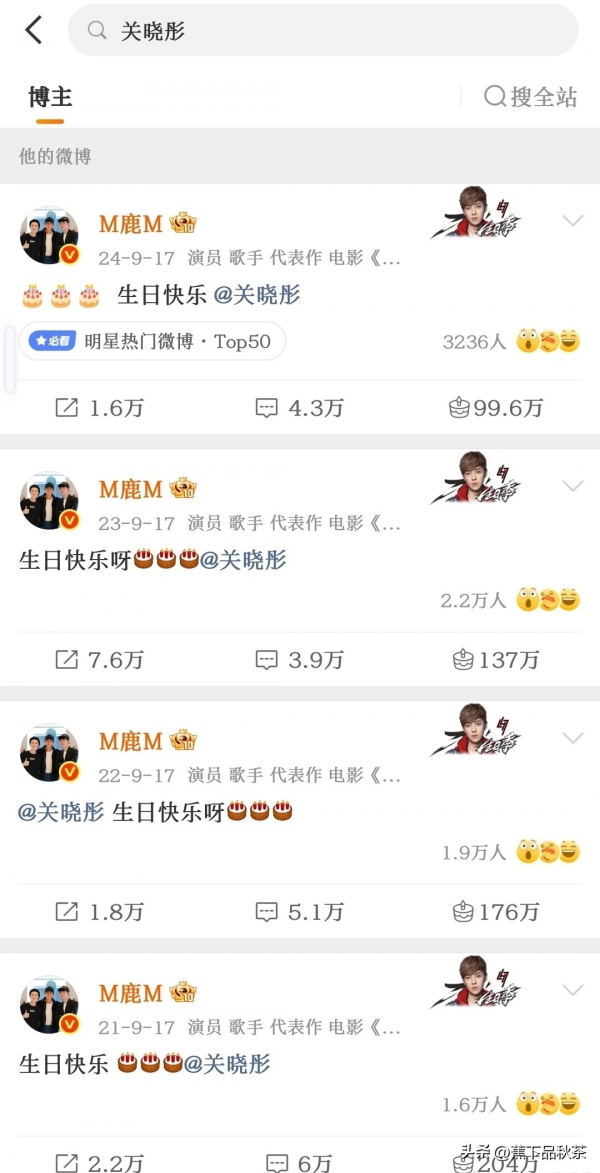Go back using the top arrow
This screenshot has height=1173, width=600.
[x=34, y=30]
